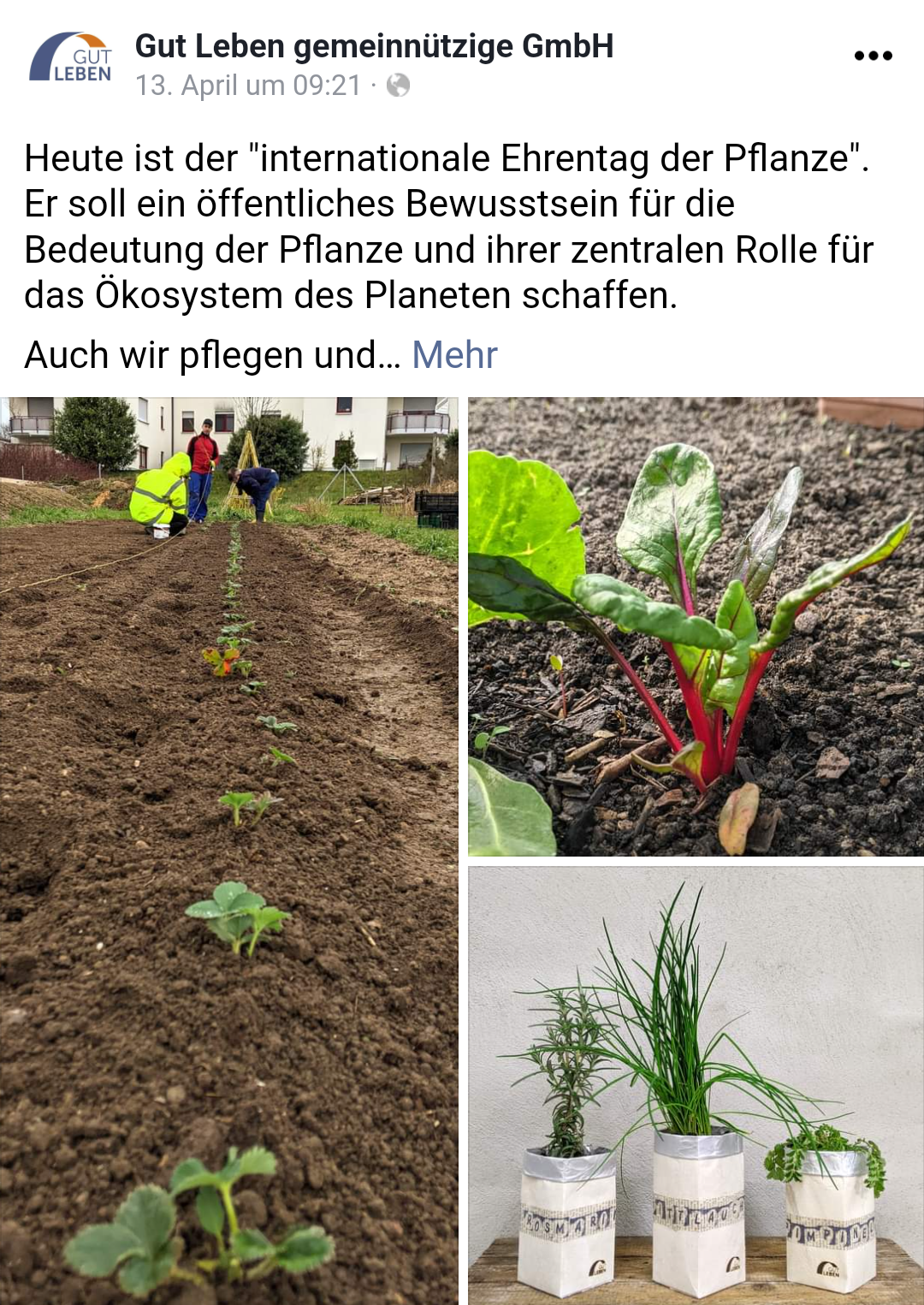Screen dimensions: 924x1305
Task: Open the potted herbs in bags photo
Action: 696,1085
